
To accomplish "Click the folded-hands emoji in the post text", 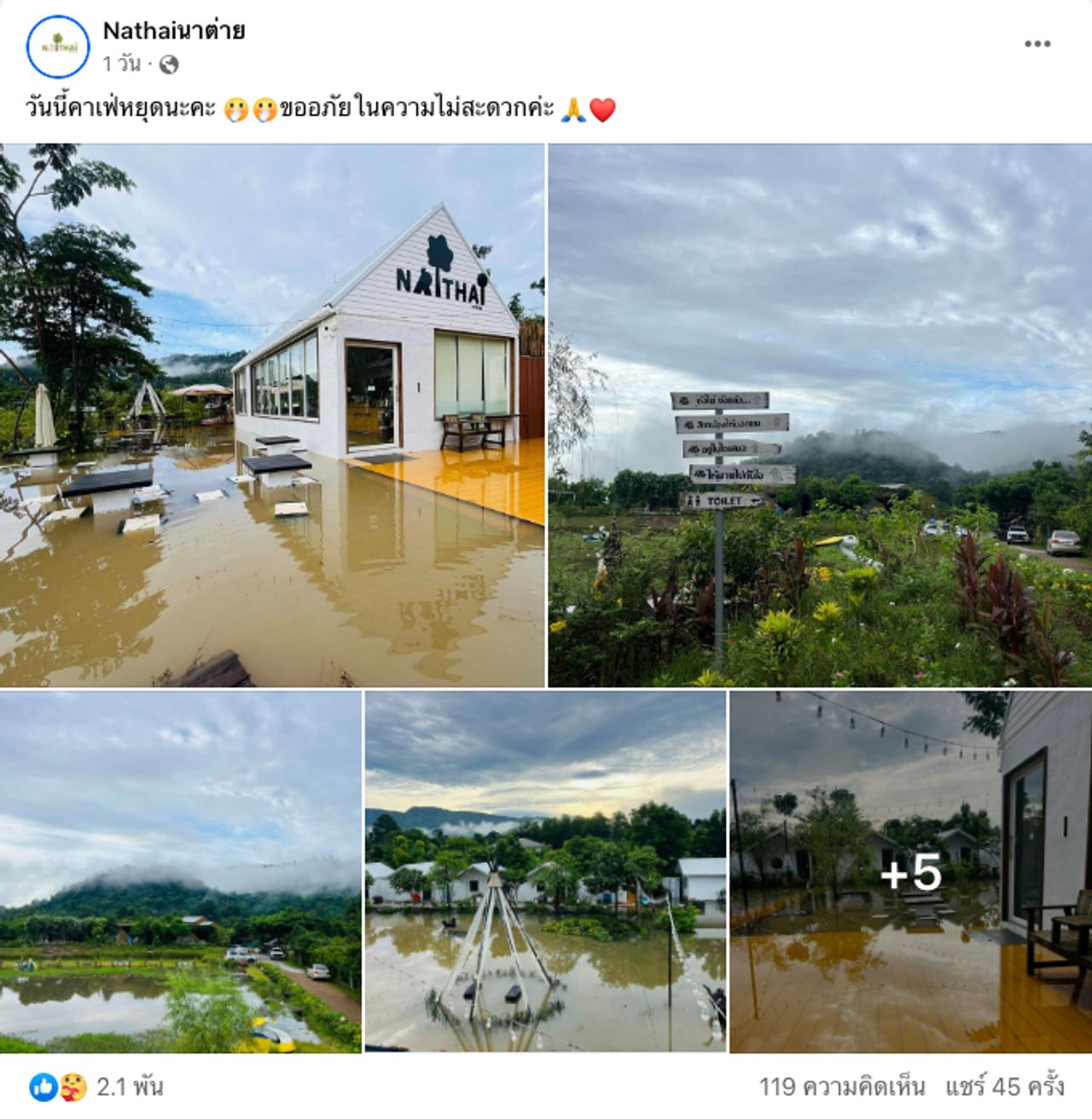I will (x=575, y=108).
